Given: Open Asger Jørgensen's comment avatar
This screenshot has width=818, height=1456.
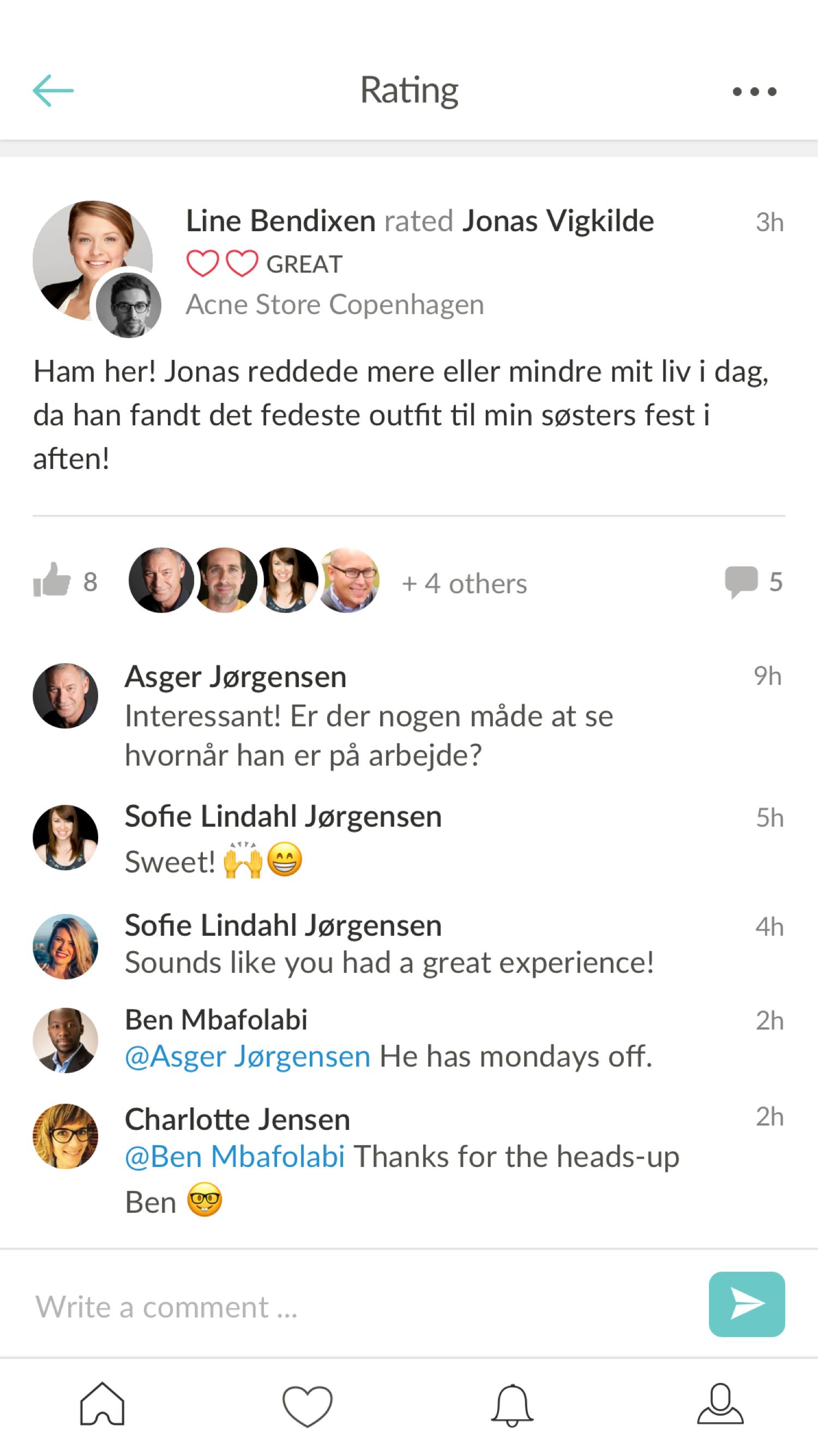Looking at the screenshot, I should pyautogui.click(x=65, y=696).
